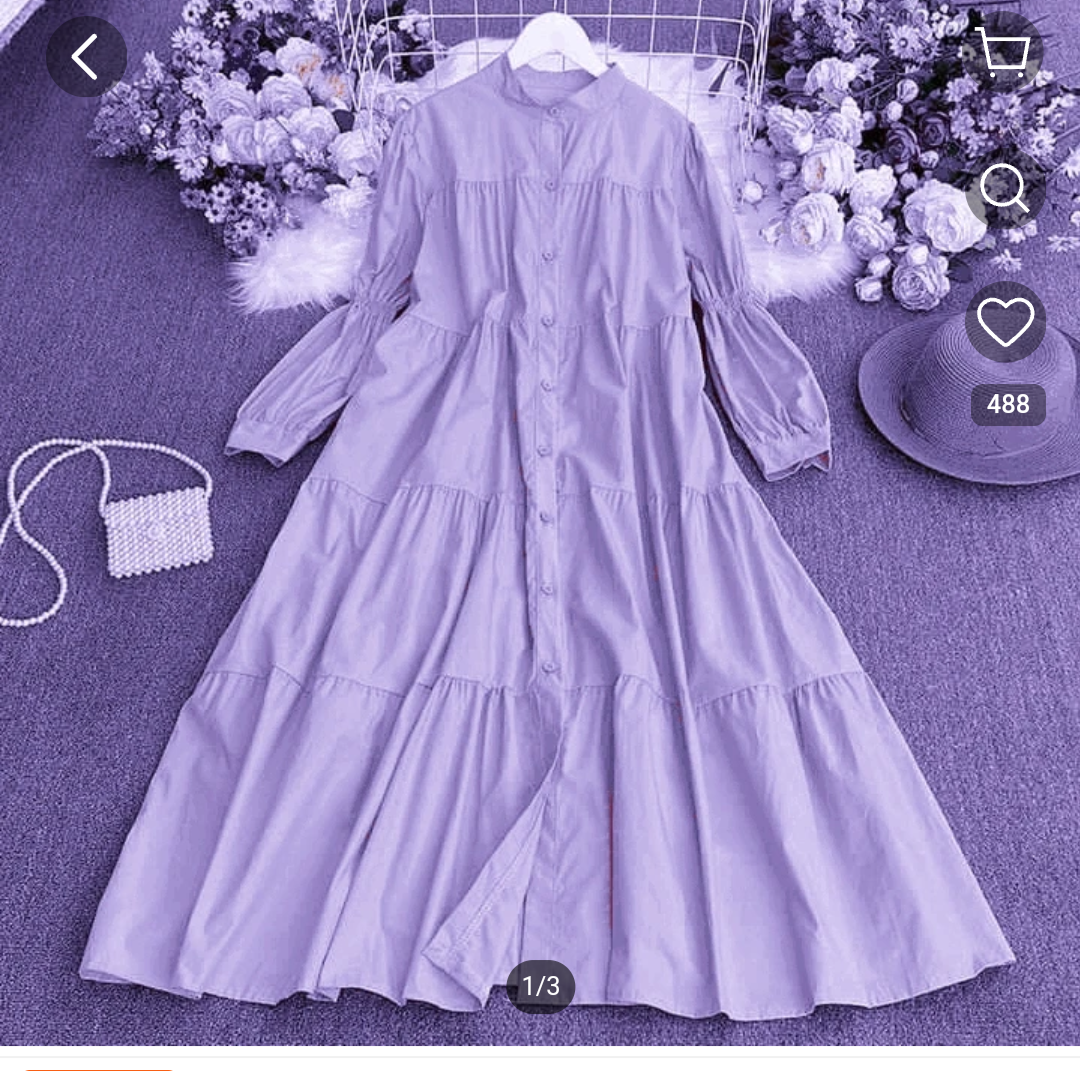The height and width of the screenshot is (1071, 1080).
Task: Open search with the magnifier icon
Action: click(x=1004, y=187)
